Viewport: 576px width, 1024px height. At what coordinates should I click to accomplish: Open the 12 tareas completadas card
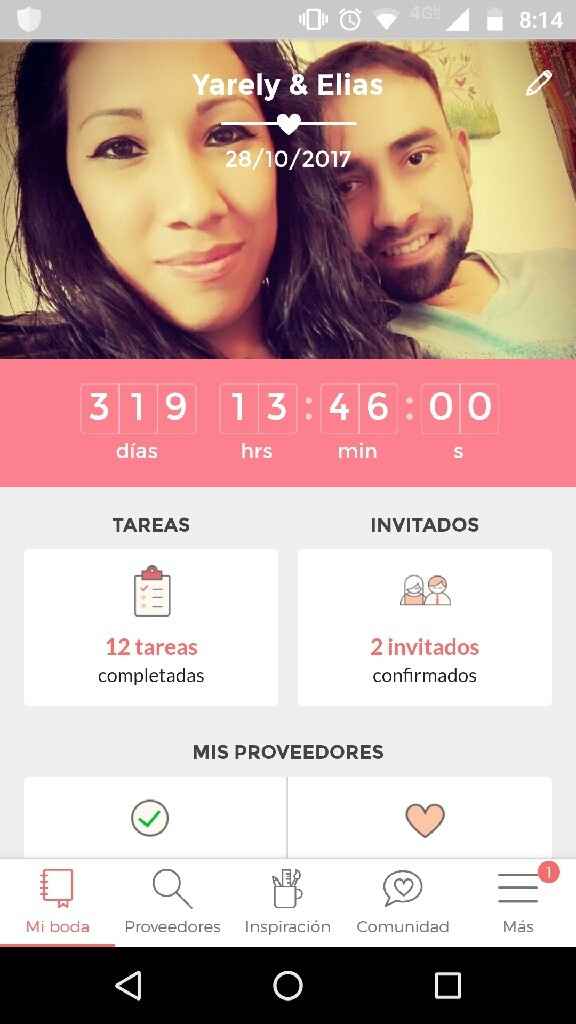pos(151,627)
